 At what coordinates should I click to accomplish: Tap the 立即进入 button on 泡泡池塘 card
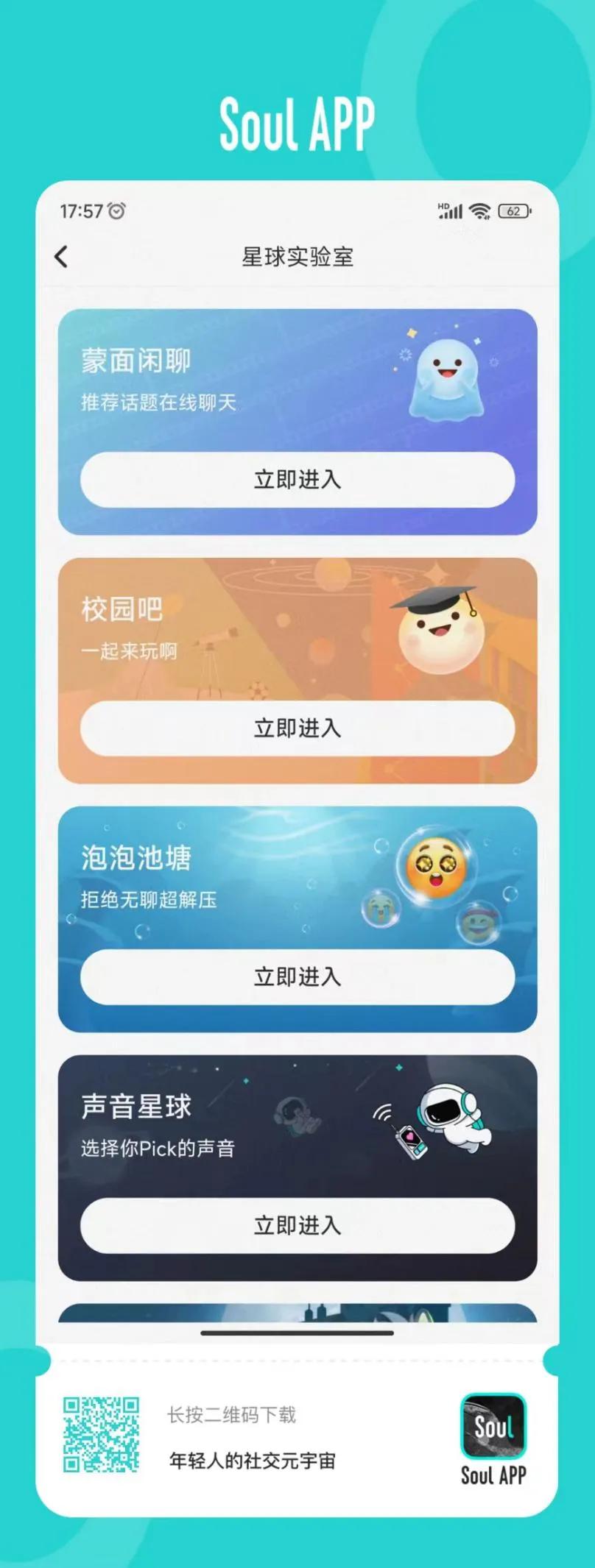pos(297,977)
